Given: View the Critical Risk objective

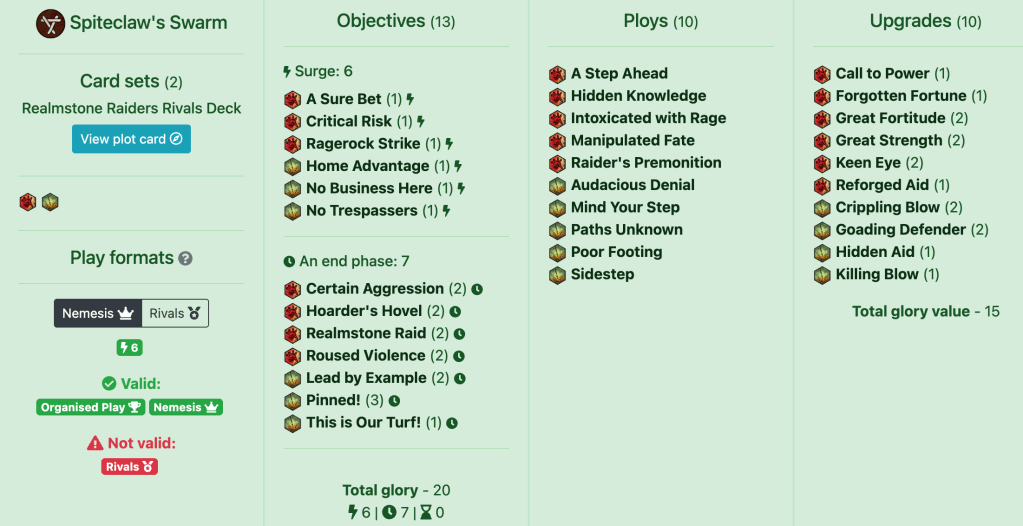Looking at the screenshot, I should (x=348, y=121).
